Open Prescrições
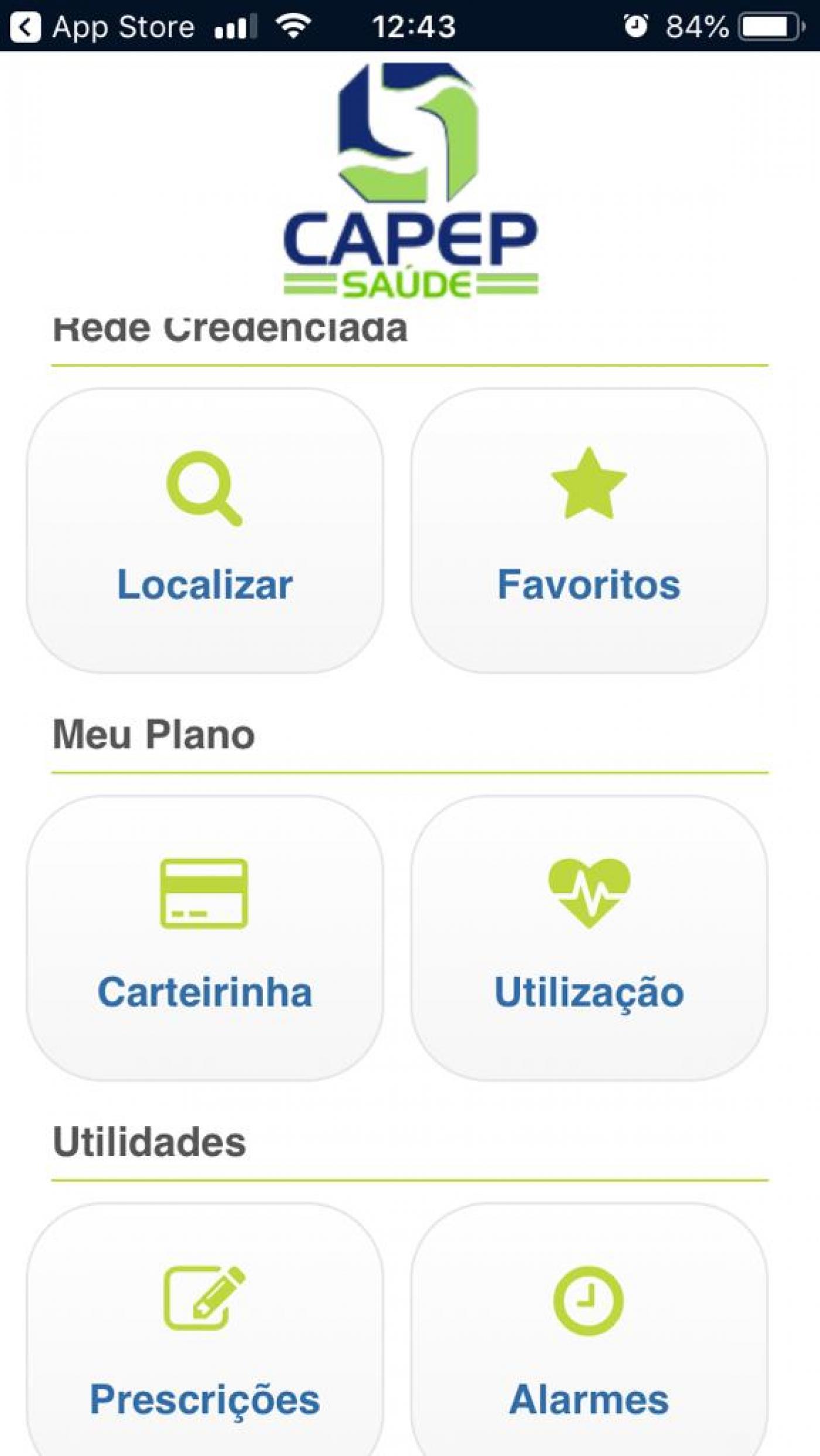The width and height of the screenshot is (820, 1456). pos(204,1330)
